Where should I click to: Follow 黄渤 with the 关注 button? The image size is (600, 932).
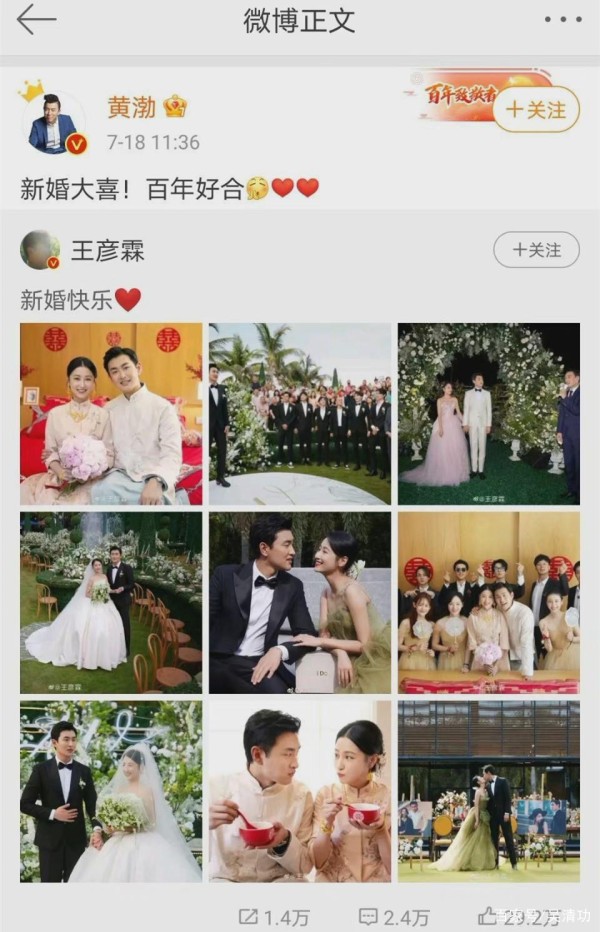pyautogui.click(x=536, y=110)
